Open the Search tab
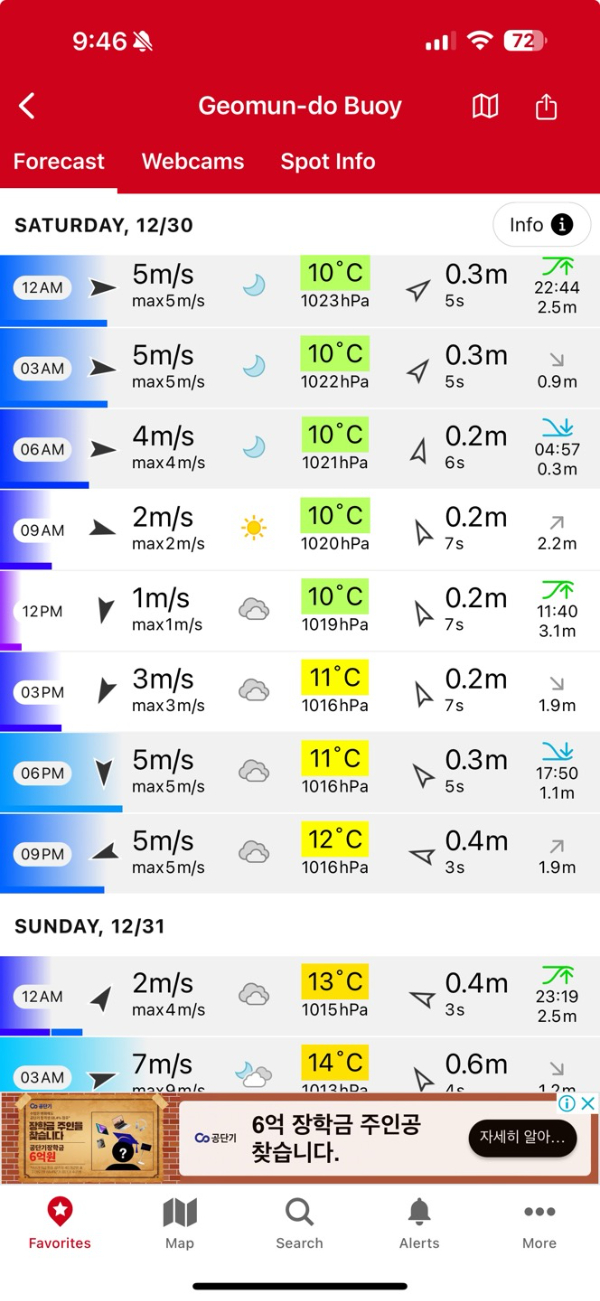600x1301 pixels. 299,1224
